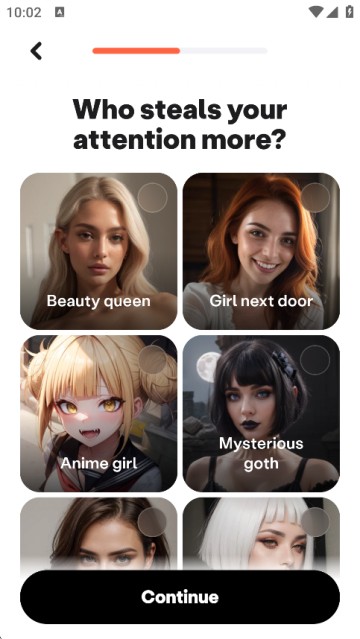
Task: Tap the Continue button
Action: click(180, 597)
